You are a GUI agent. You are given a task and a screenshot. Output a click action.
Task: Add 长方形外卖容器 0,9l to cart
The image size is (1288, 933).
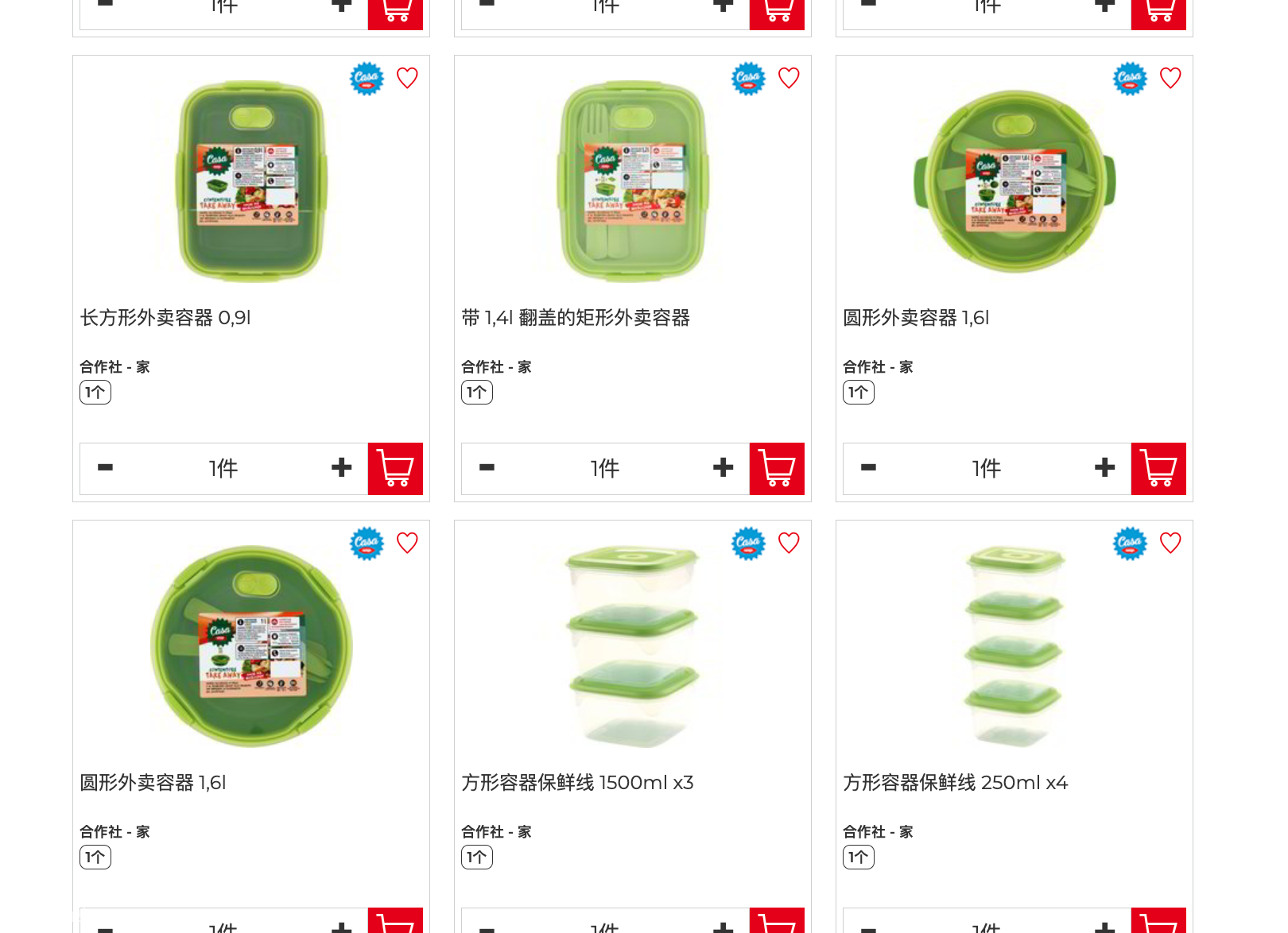coord(395,469)
